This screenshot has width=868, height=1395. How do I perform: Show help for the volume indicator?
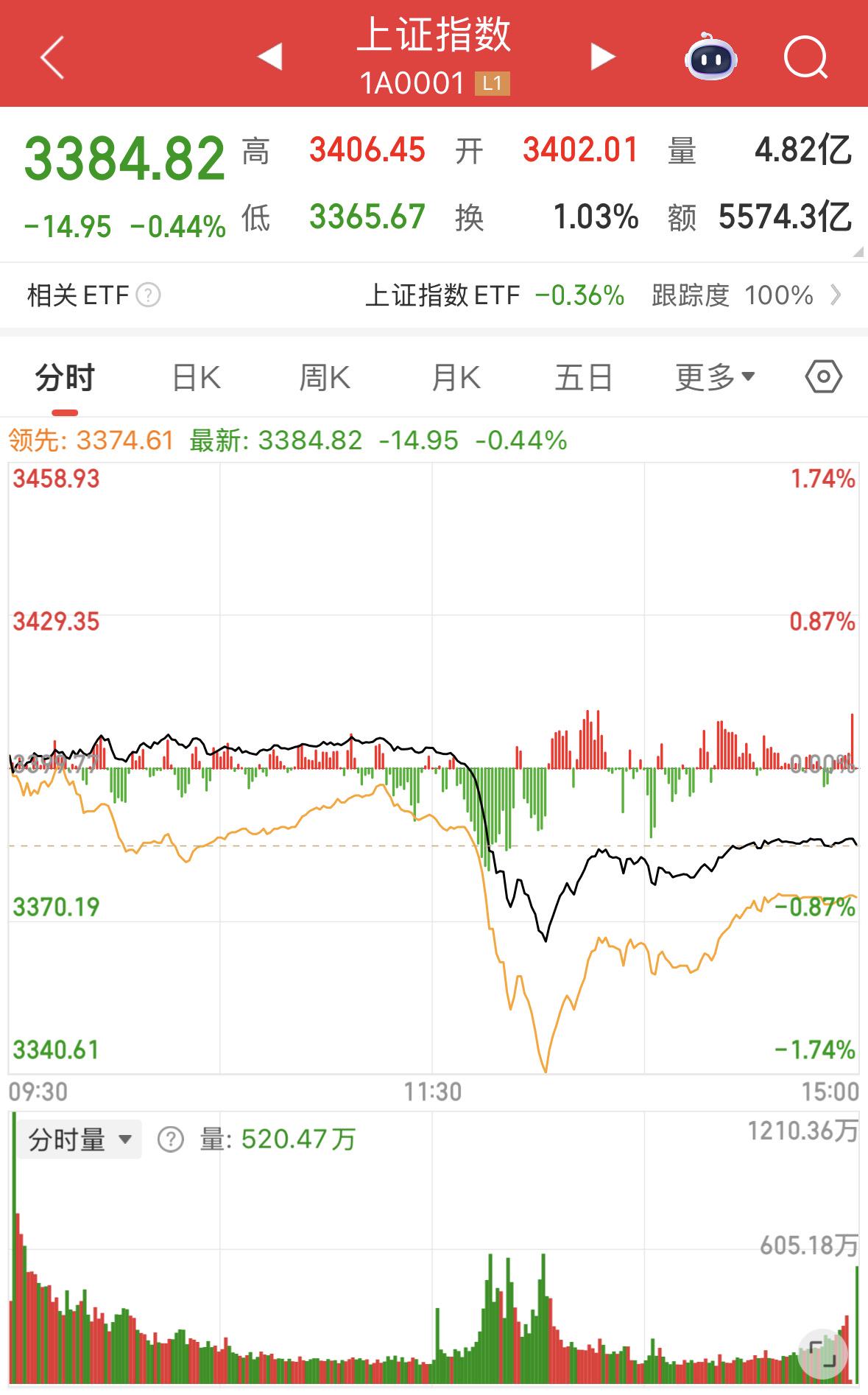click(170, 1140)
